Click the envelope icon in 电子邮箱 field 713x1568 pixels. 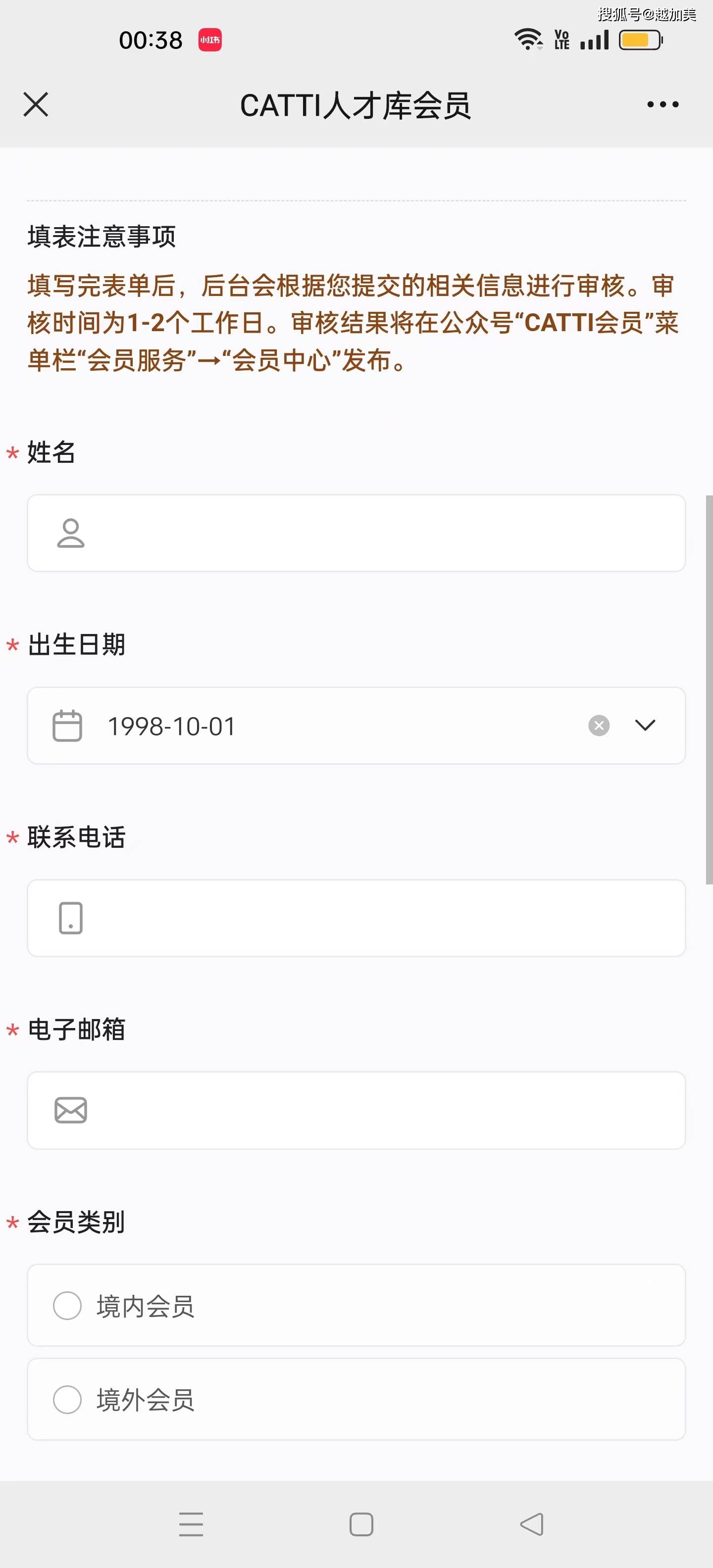(71, 1110)
